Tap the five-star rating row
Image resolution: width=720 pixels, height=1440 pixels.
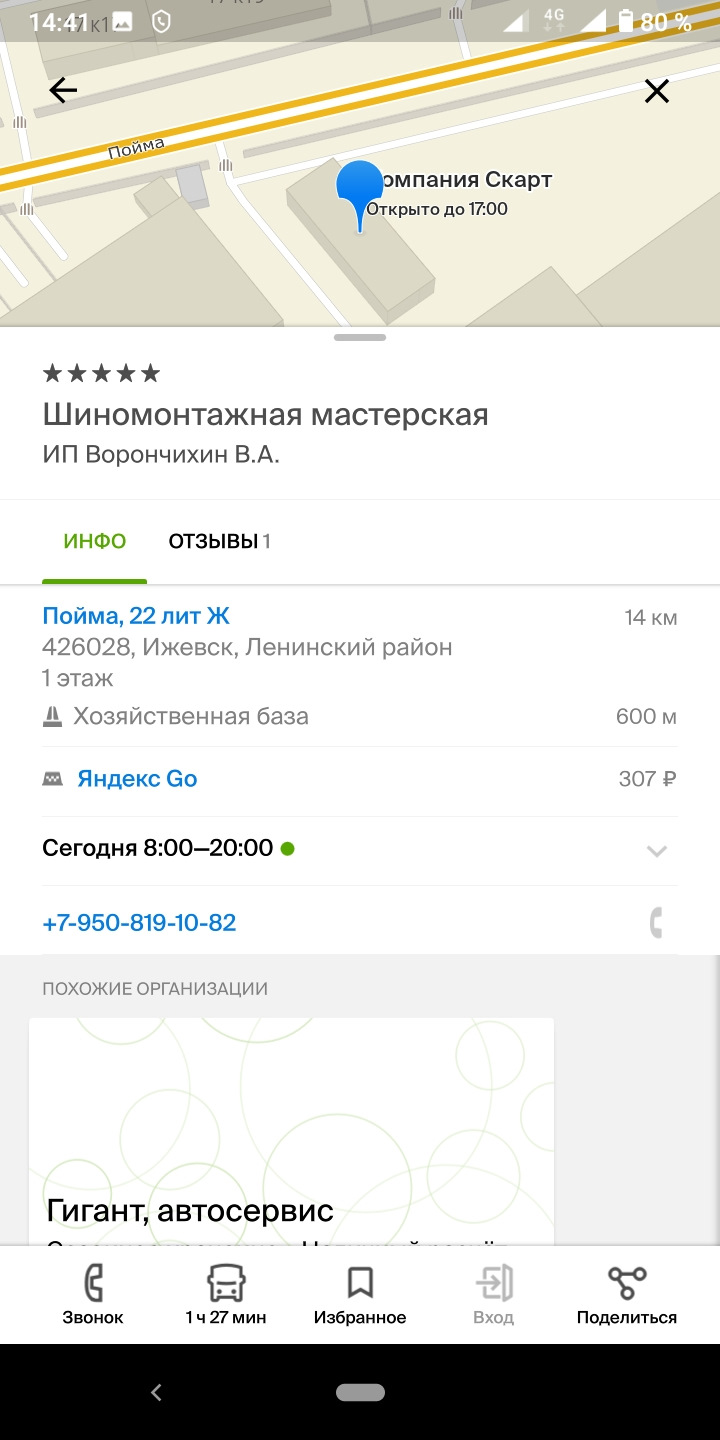[x=100, y=372]
